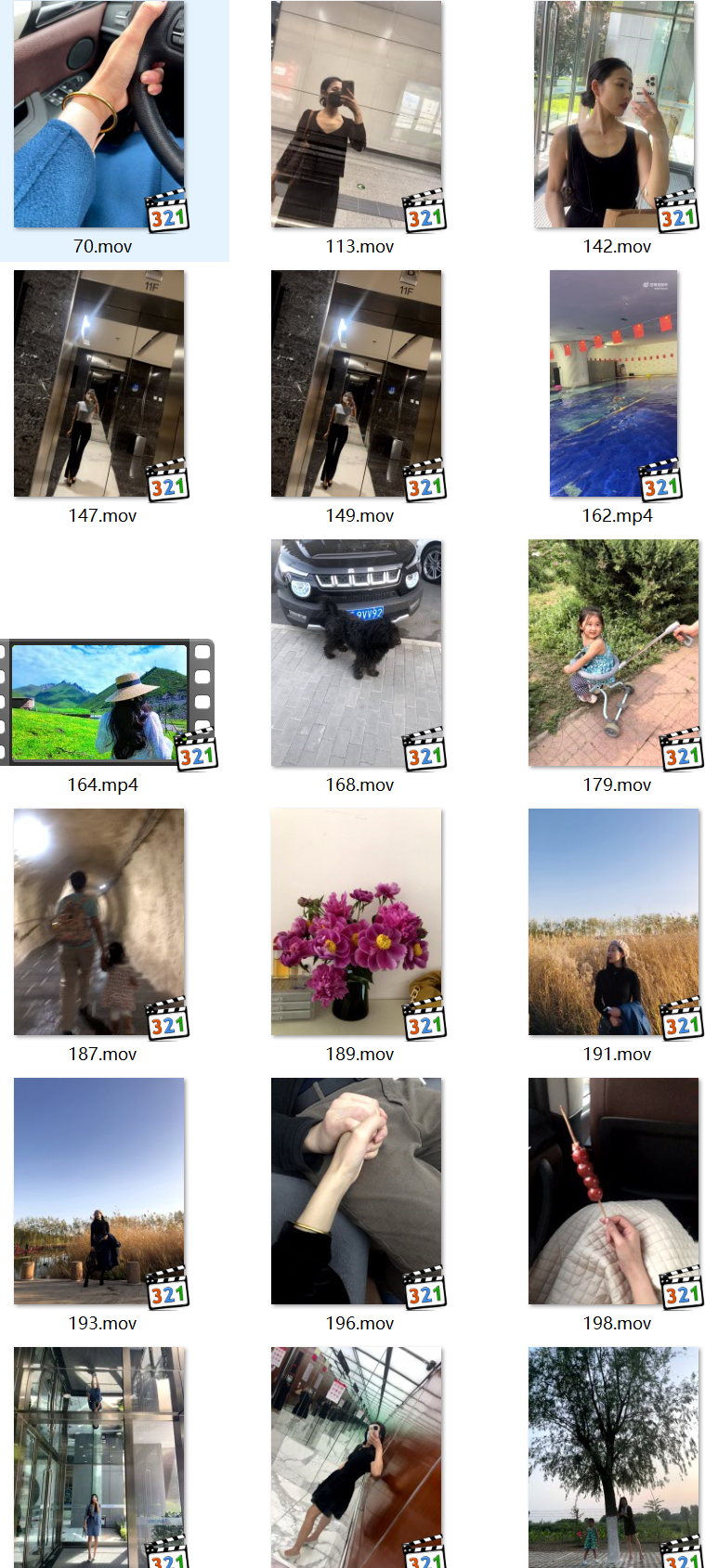This screenshot has height=1568, width=705.
Task: Open the swimming pool video 162.mp4
Action: pyautogui.click(x=614, y=383)
